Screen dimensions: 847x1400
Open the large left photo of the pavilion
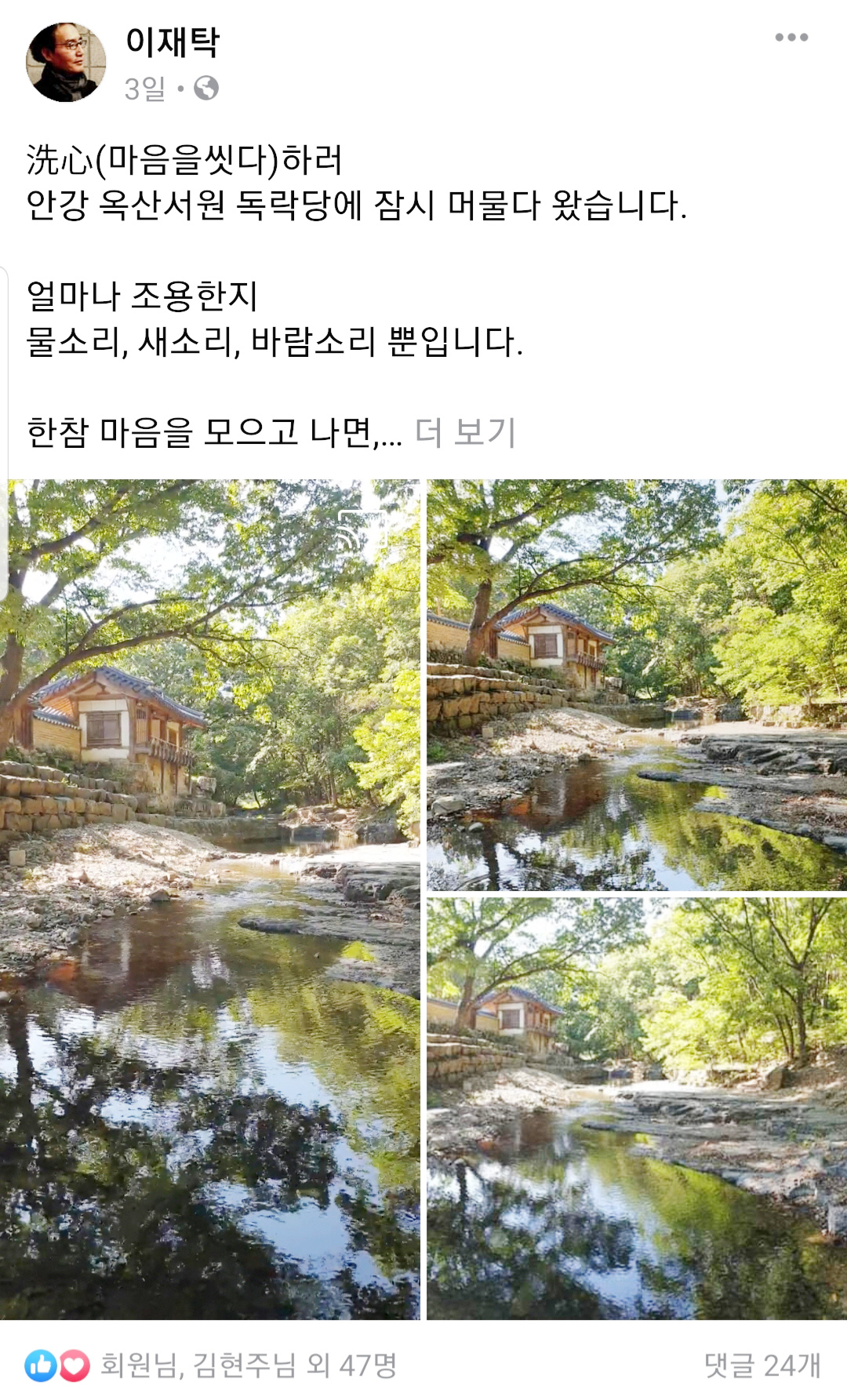click(210, 900)
